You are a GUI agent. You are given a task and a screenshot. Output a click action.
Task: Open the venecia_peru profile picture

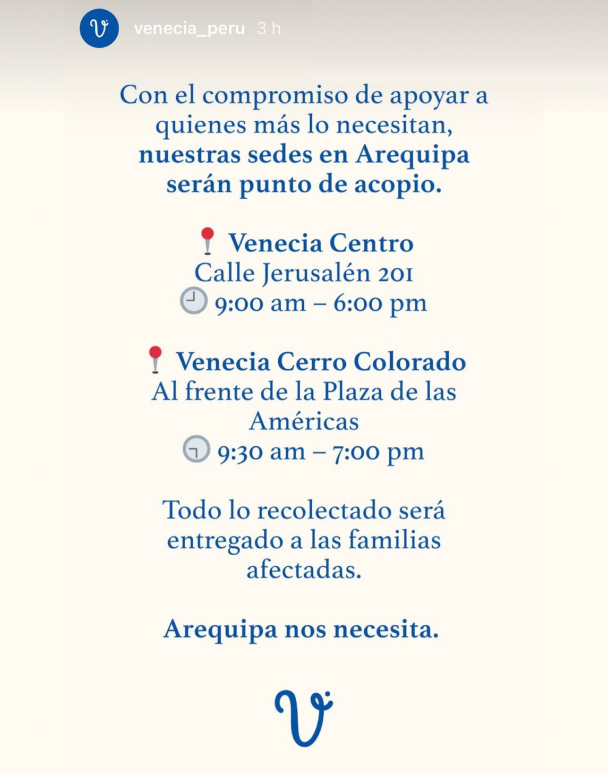pos(98,28)
